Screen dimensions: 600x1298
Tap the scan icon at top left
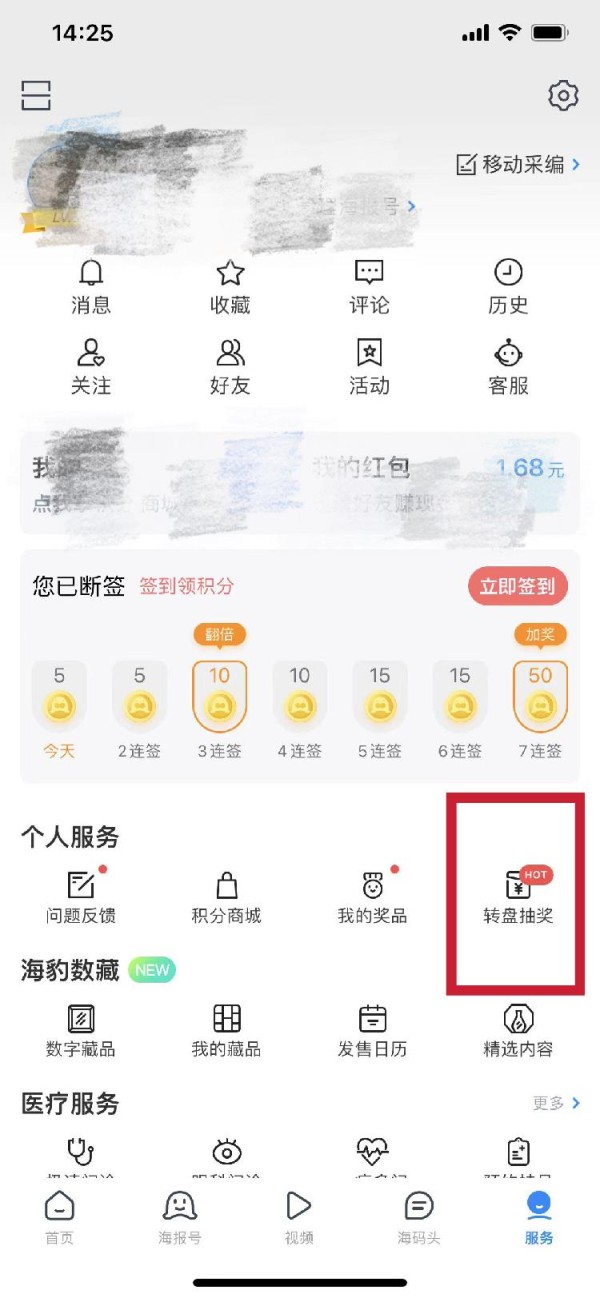(35, 96)
